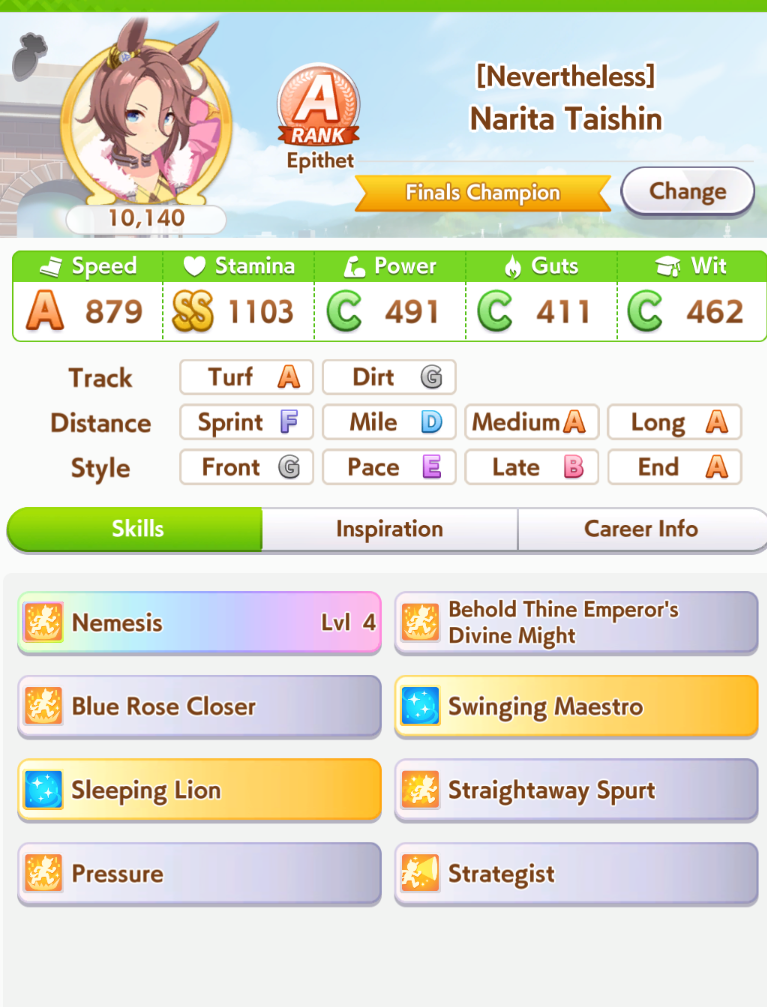View the Straightaway Spurt skill
The height and width of the screenshot is (1007, 767).
(576, 790)
